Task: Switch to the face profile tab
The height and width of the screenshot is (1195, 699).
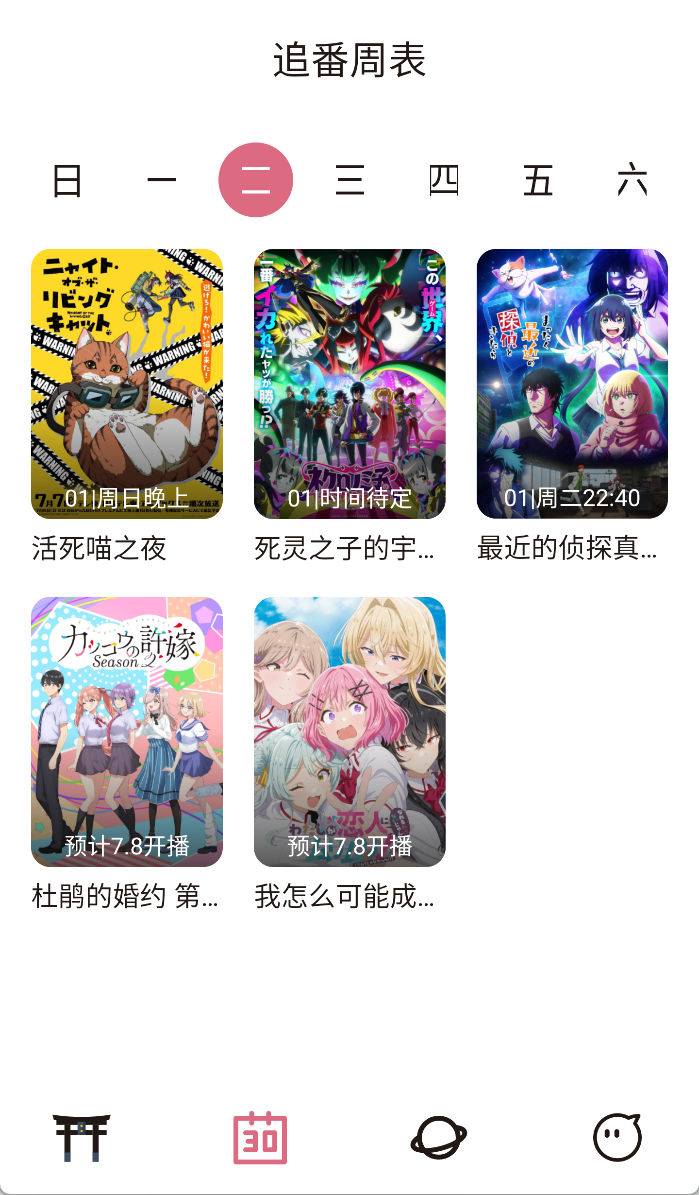Action: coord(617,1137)
